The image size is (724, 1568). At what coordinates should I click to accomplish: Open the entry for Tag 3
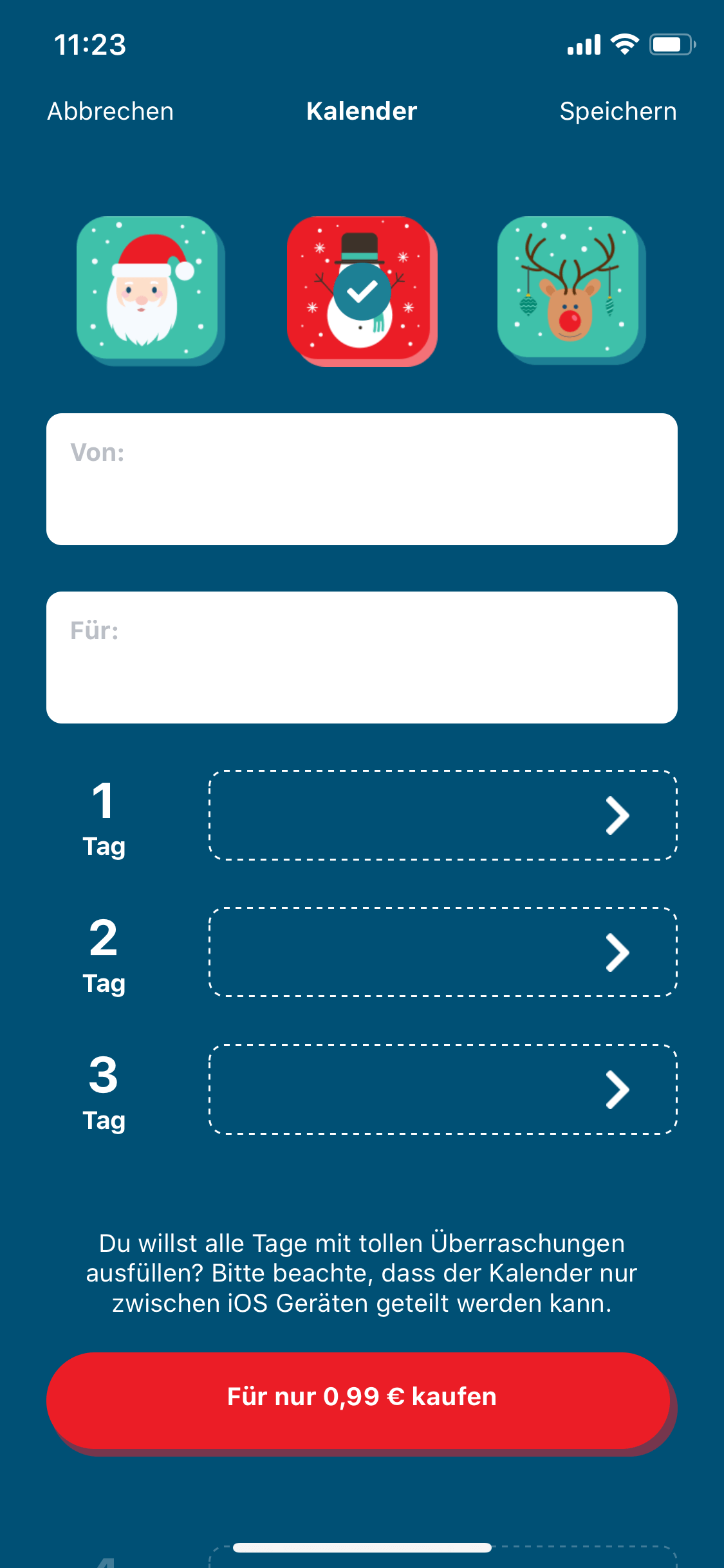[x=443, y=1089]
